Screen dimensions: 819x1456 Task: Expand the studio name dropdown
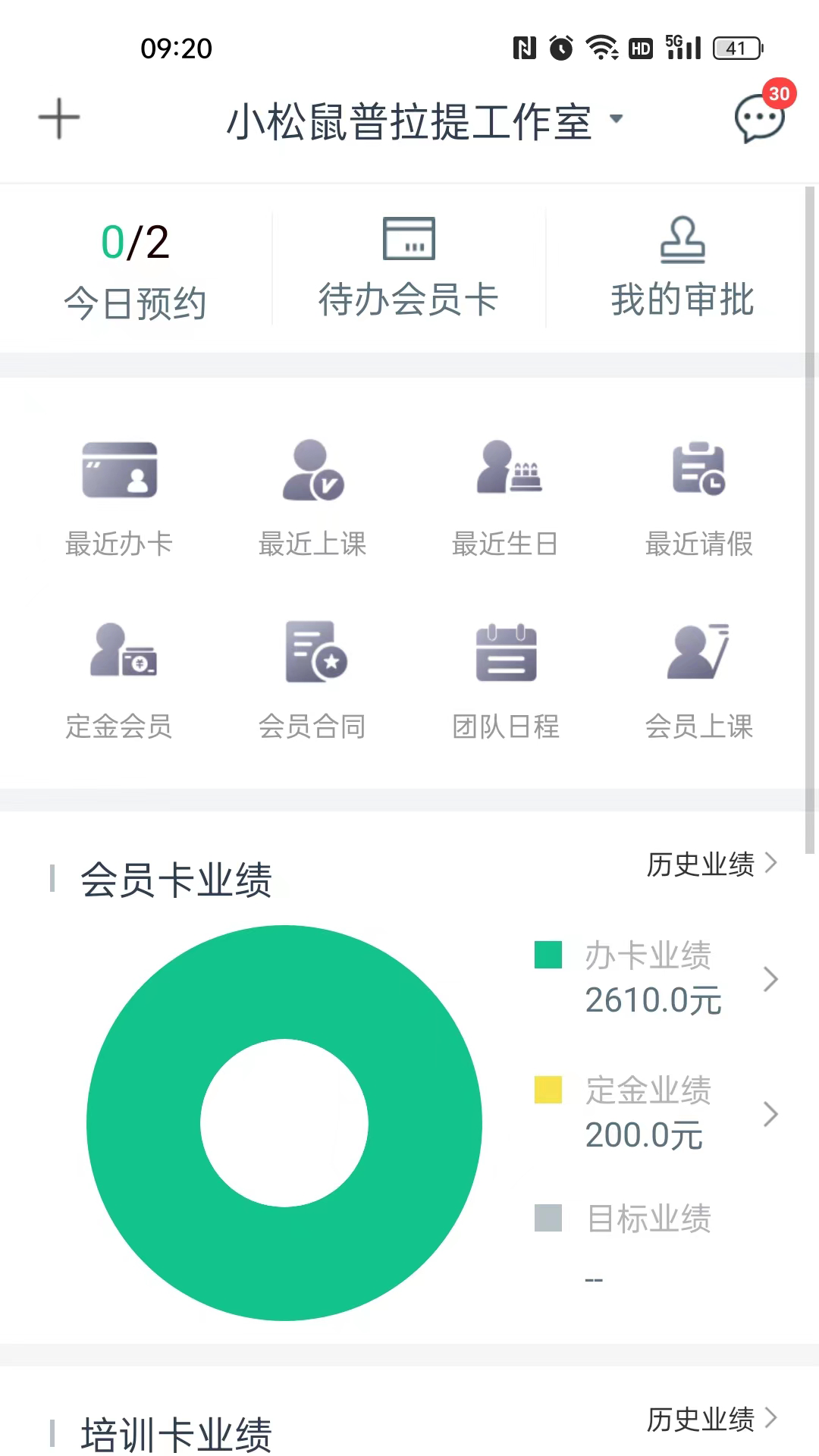point(617,119)
